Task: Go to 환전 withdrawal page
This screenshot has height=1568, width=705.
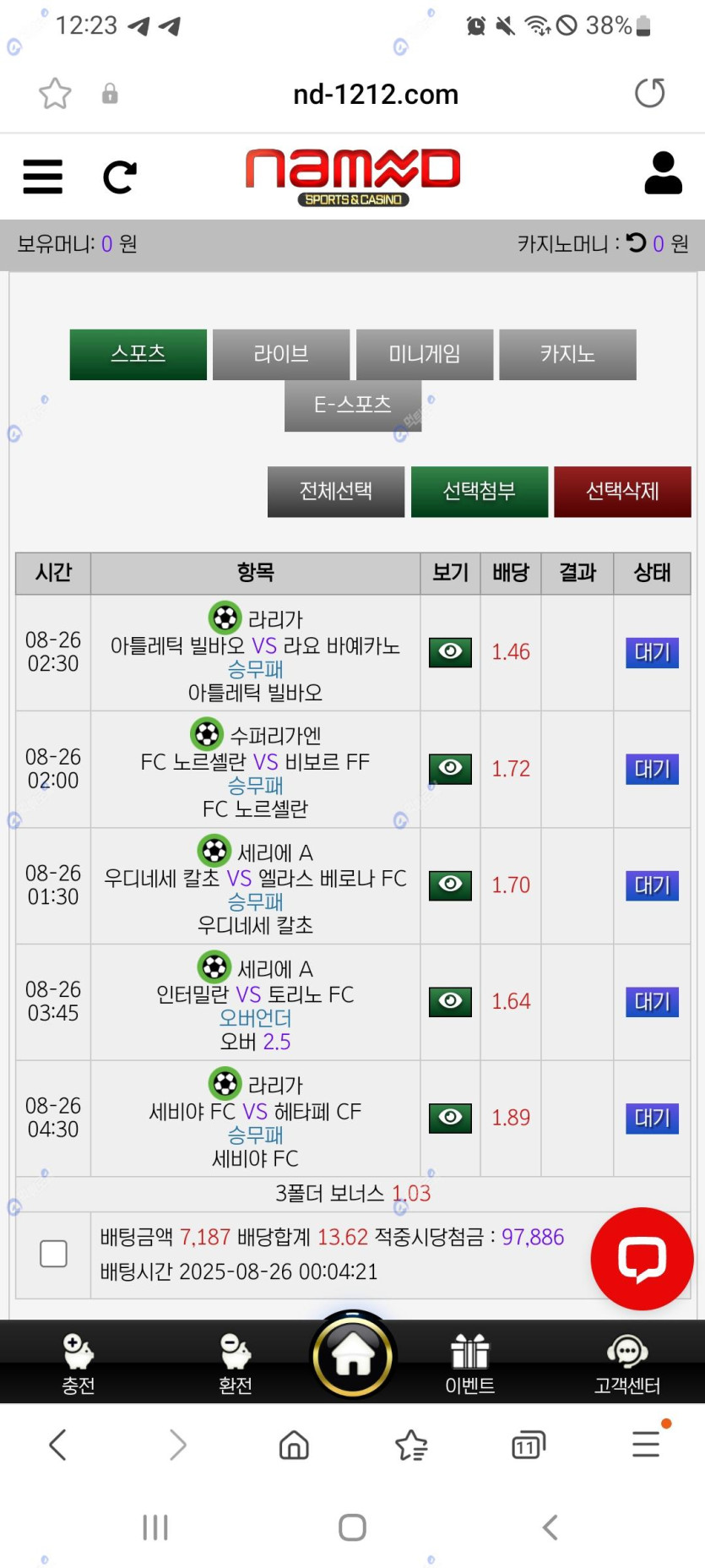Action: [236, 1362]
